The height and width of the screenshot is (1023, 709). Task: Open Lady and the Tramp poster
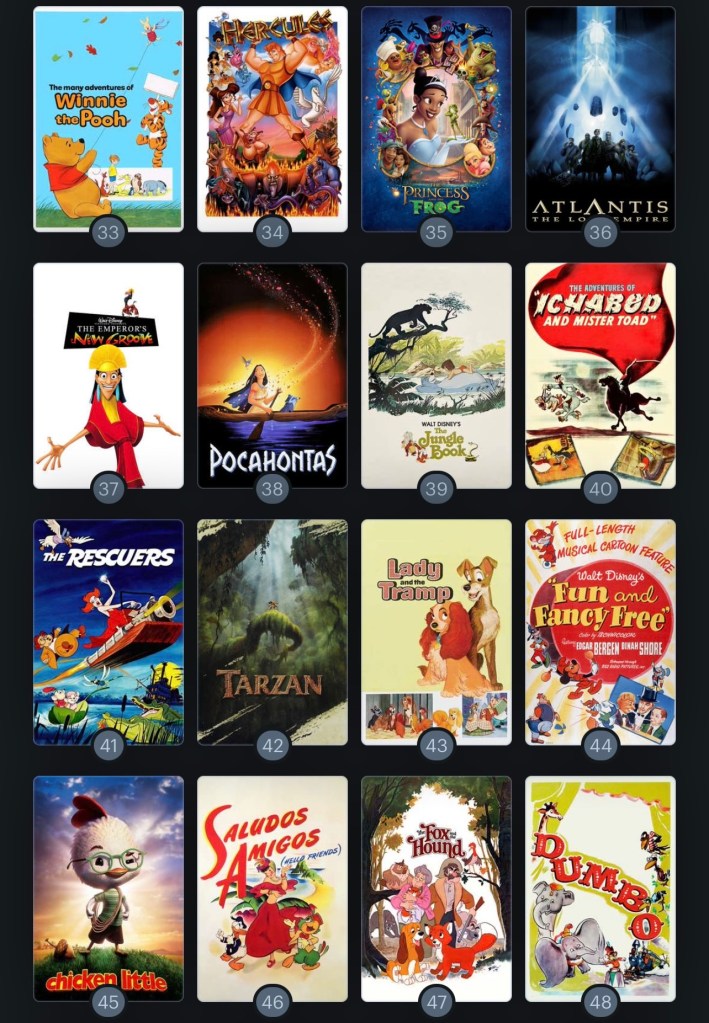(436, 631)
